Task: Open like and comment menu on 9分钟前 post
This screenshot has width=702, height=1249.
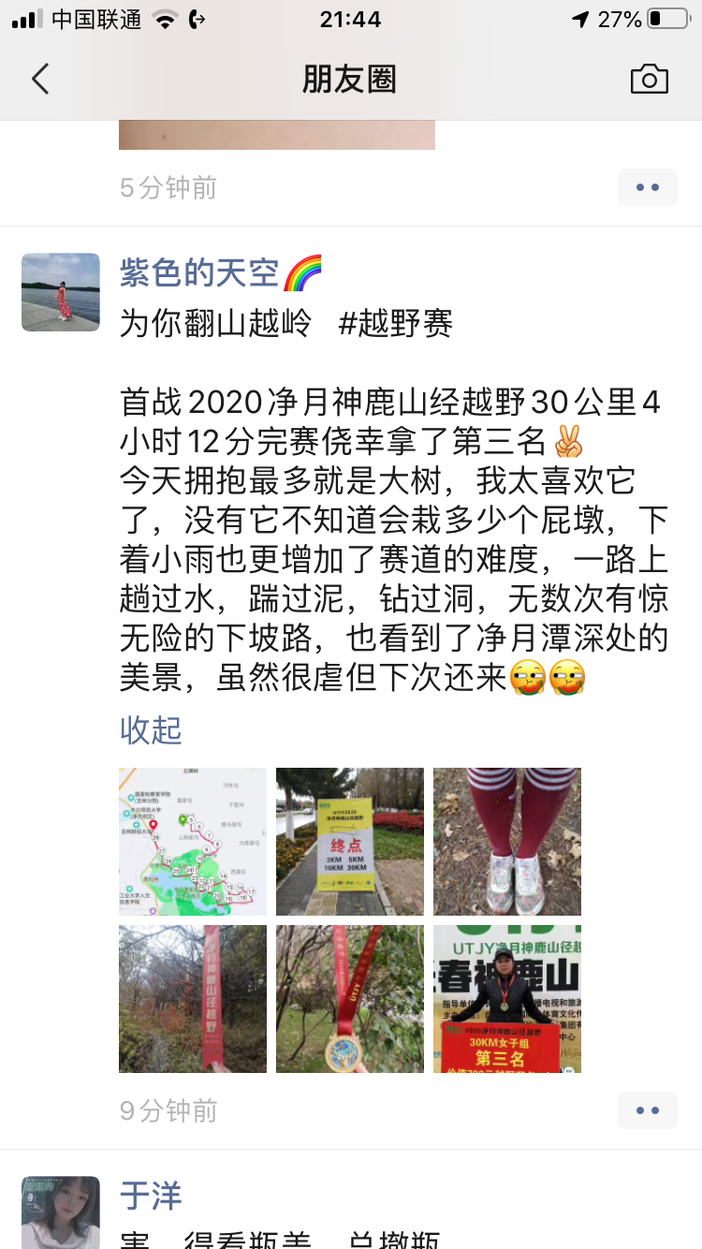Action: (647, 1110)
